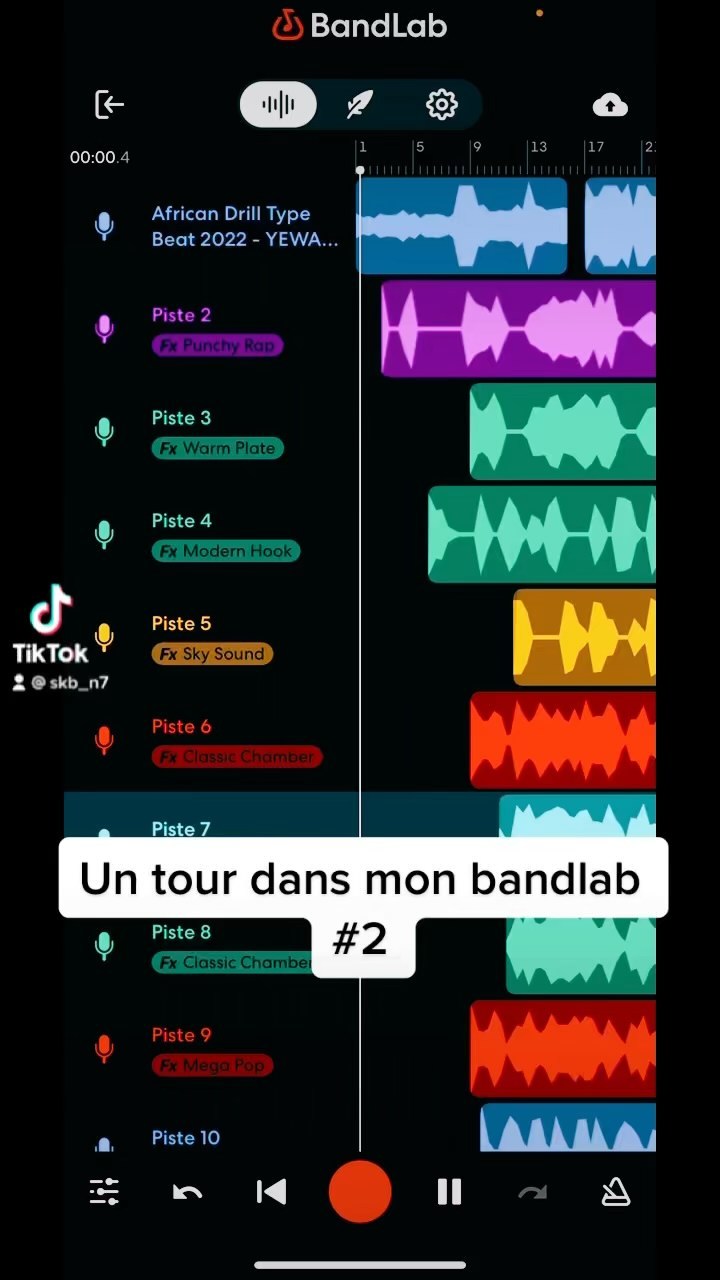This screenshot has height=1280, width=720.
Task: Open Classic Chamber effect on Piste 6
Action: click(237, 757)
